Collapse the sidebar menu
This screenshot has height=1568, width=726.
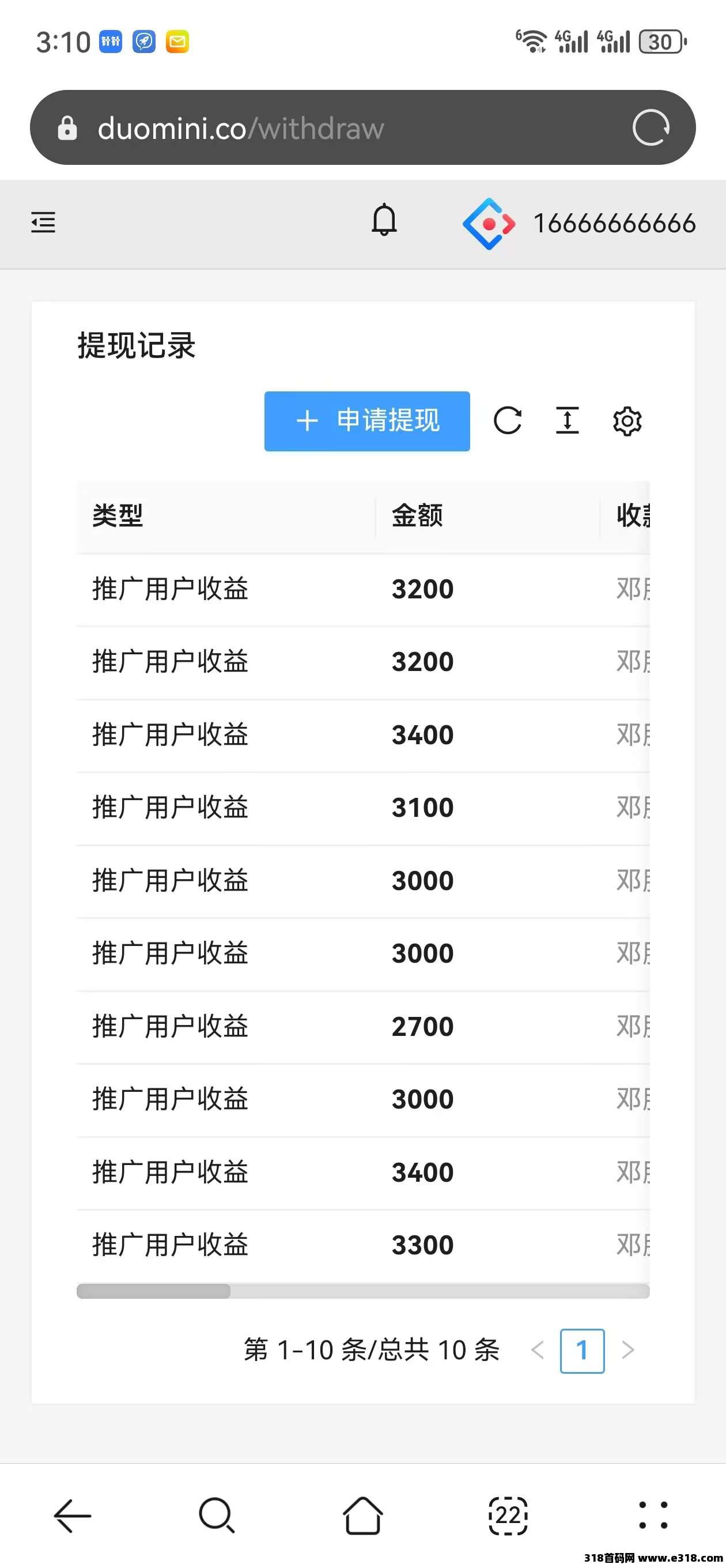43,223
